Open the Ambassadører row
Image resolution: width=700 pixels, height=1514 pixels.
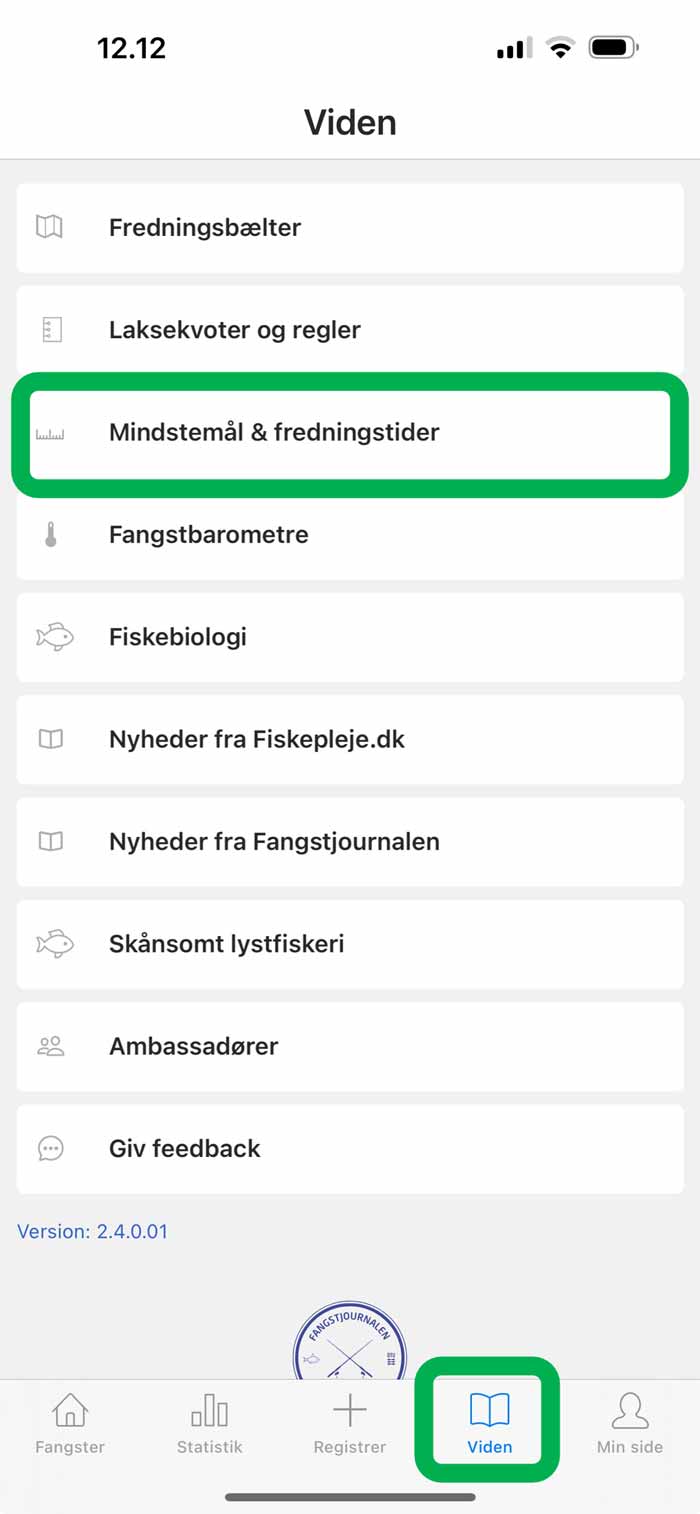(x=350, y=1047)
